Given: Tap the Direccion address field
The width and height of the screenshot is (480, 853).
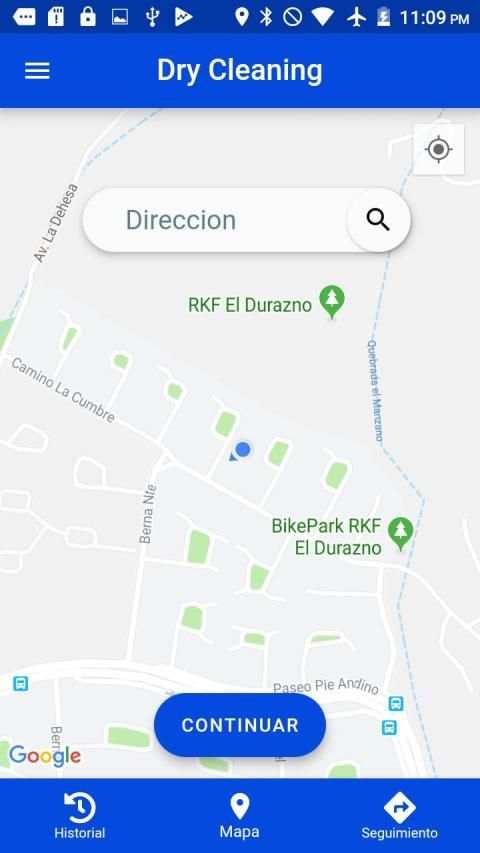Looking at the screenshot, I should click(x=215, y=220).
